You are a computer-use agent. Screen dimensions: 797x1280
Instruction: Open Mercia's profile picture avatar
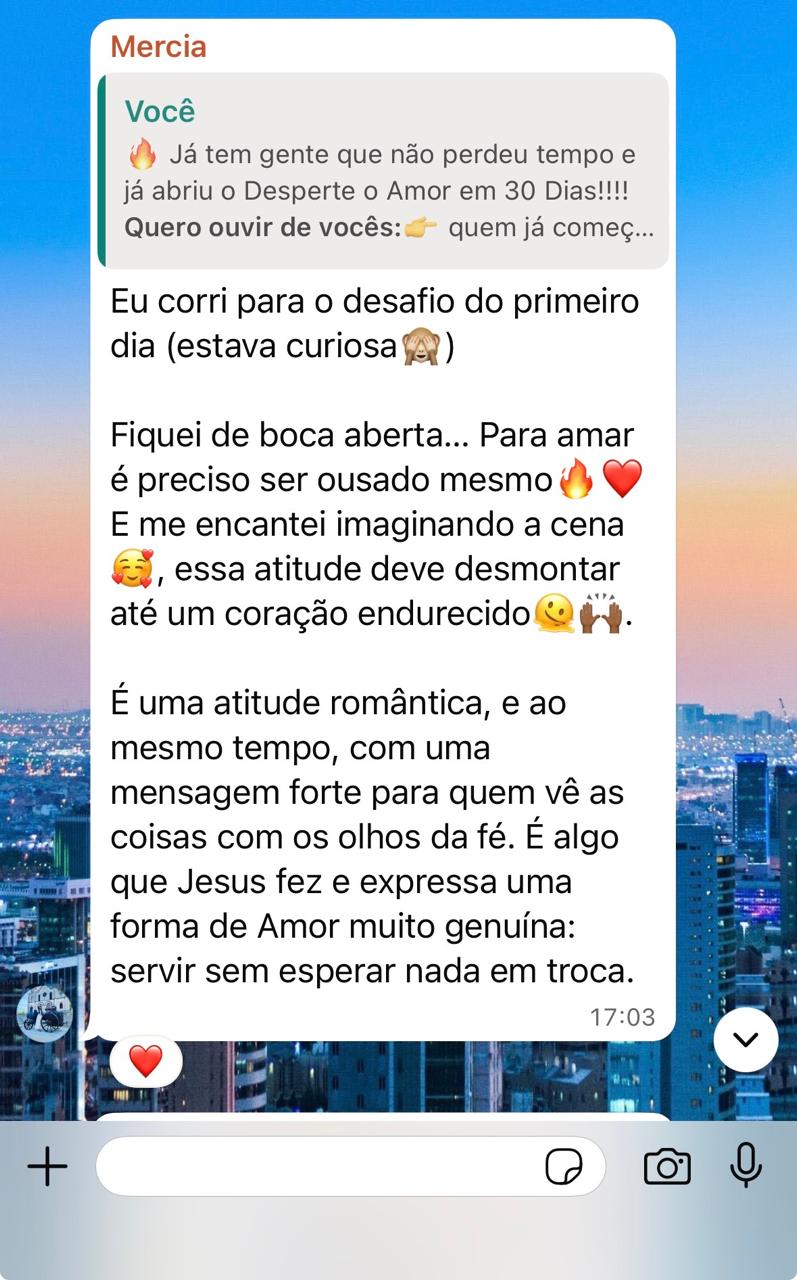tap(45, 1014)
